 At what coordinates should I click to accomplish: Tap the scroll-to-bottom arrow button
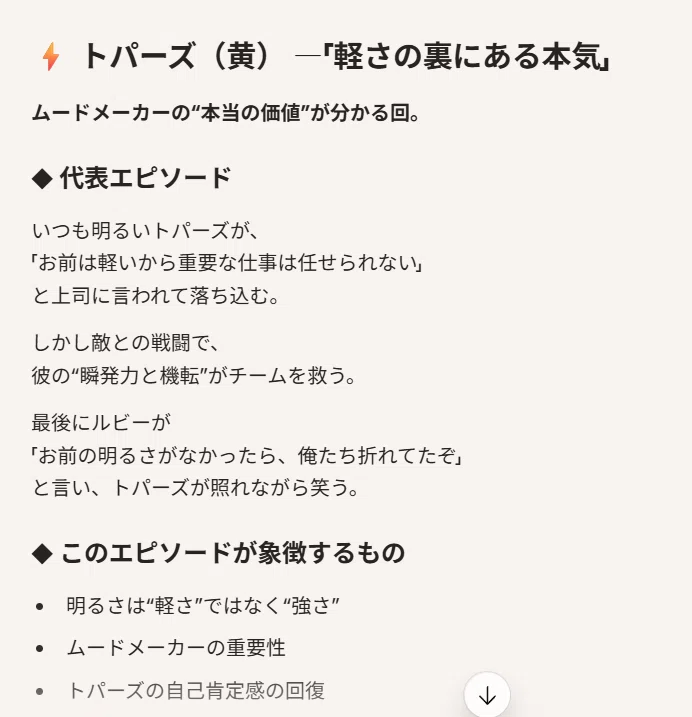coord(487,695)
